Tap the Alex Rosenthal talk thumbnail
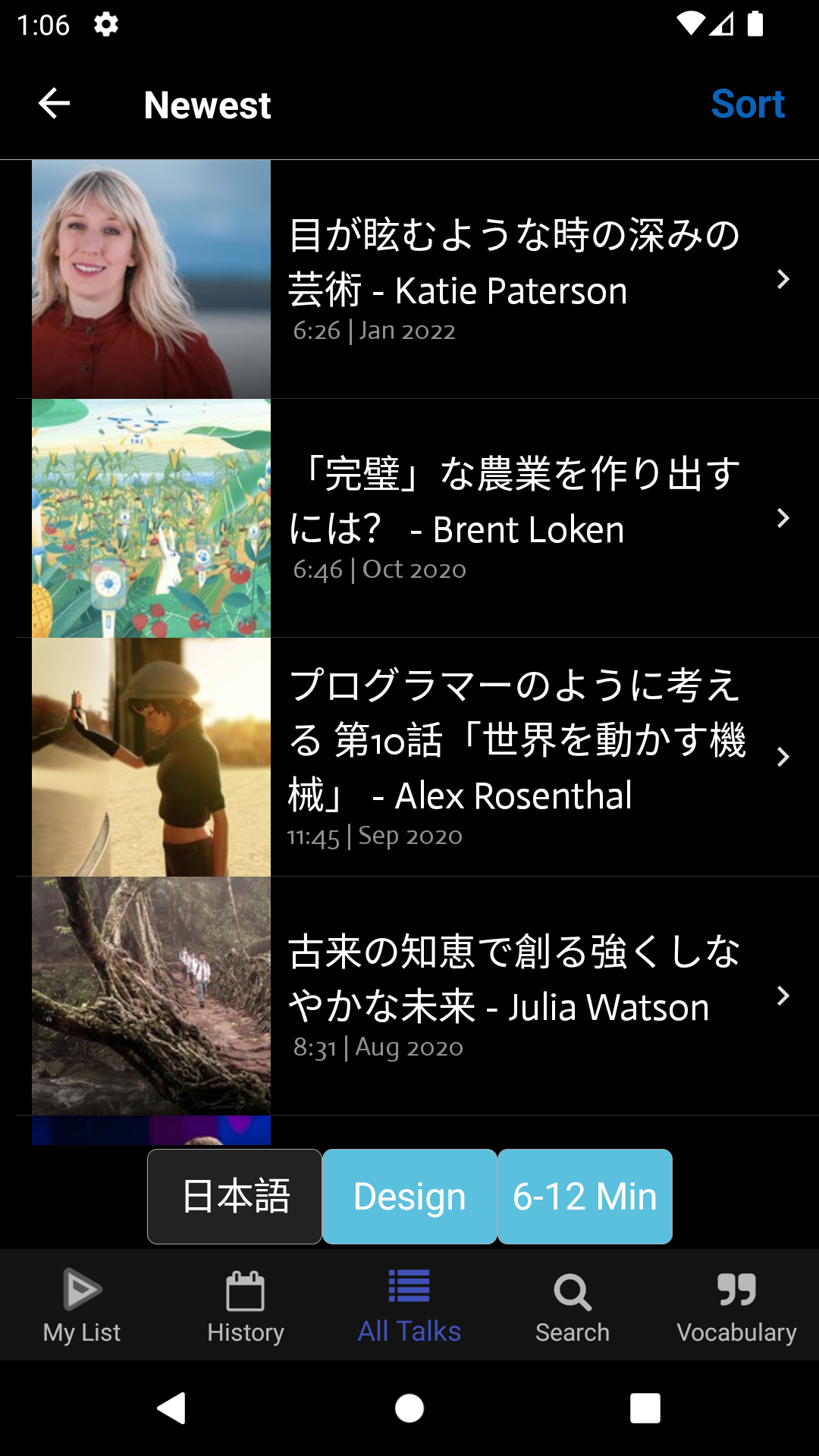Viewport: 819px width, 1456px height. tap(150, 755)
